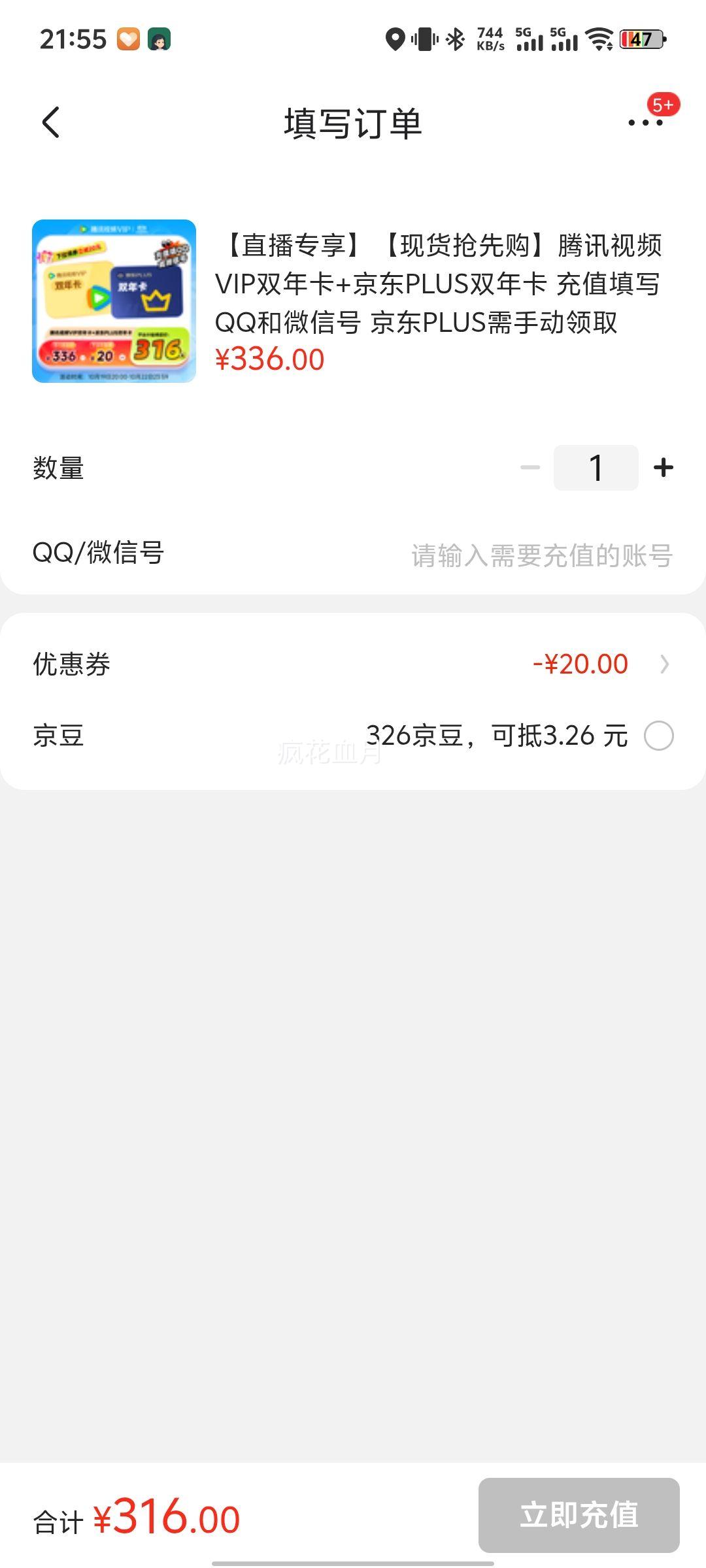Viewport: 706px width, 1568px height.
Task: Decrease quantity with the minus button
Action: click(x=530, y=468)
